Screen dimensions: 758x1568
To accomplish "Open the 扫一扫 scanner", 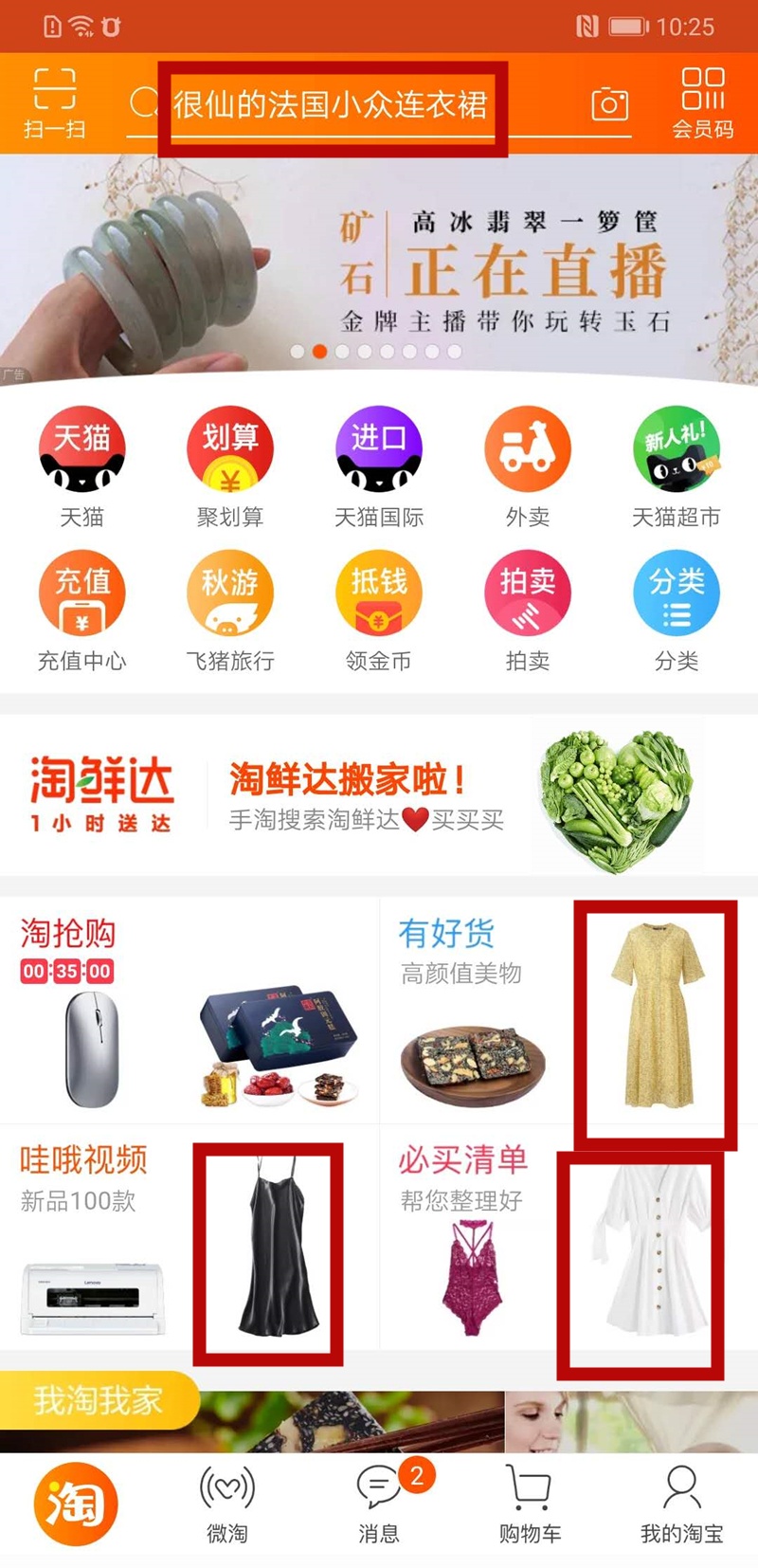I will (54, 103).
